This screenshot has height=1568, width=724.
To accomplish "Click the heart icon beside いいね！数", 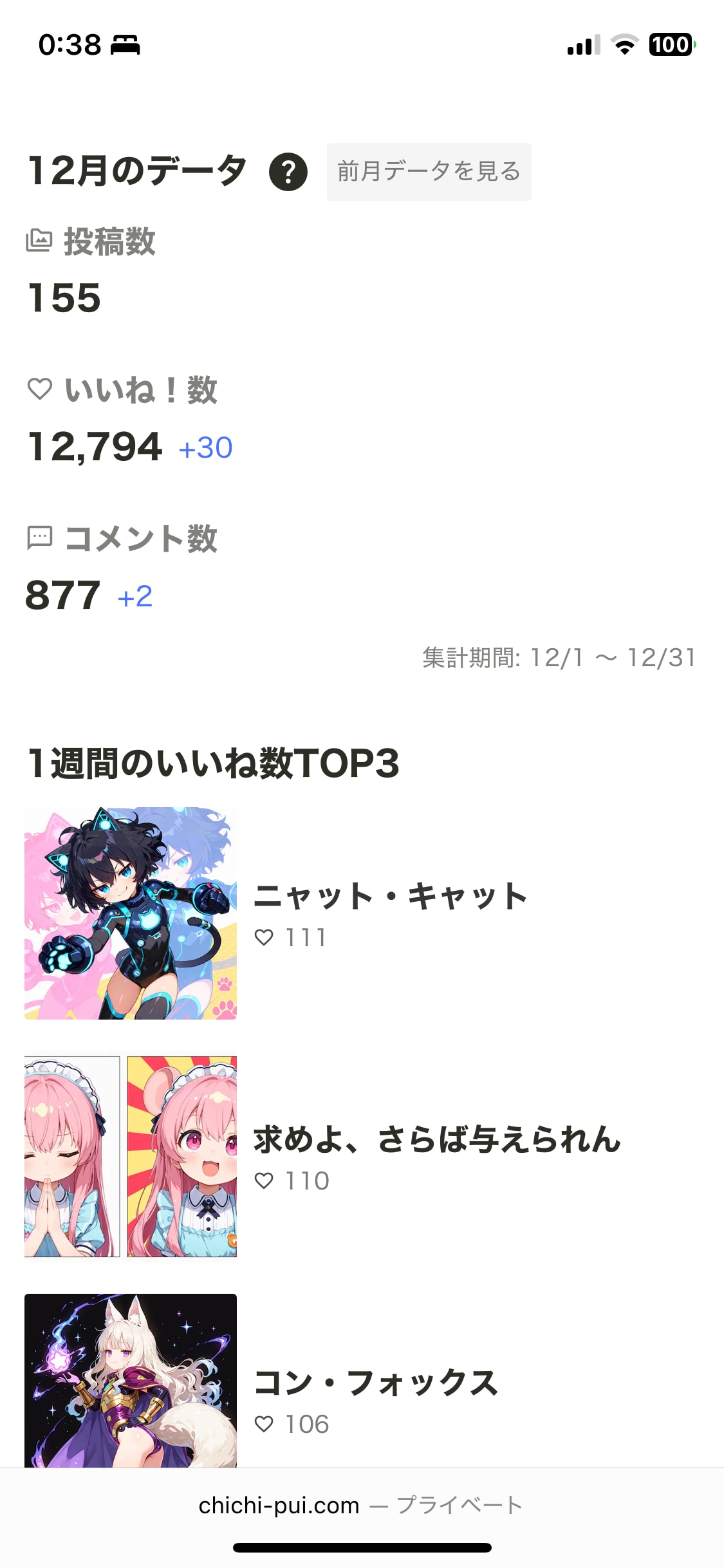I will 40,389.
